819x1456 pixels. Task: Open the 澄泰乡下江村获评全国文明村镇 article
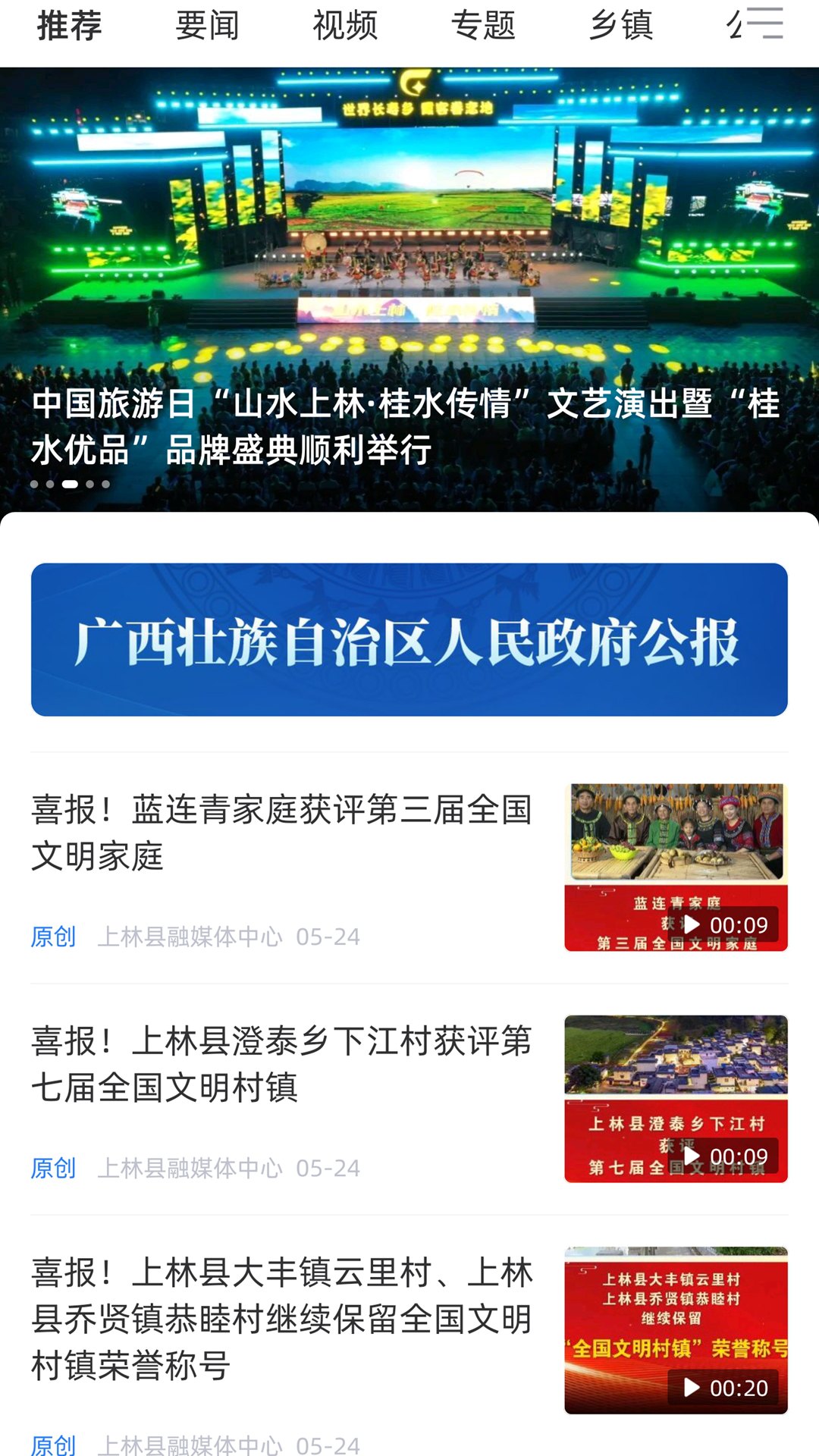(282, 1064)
